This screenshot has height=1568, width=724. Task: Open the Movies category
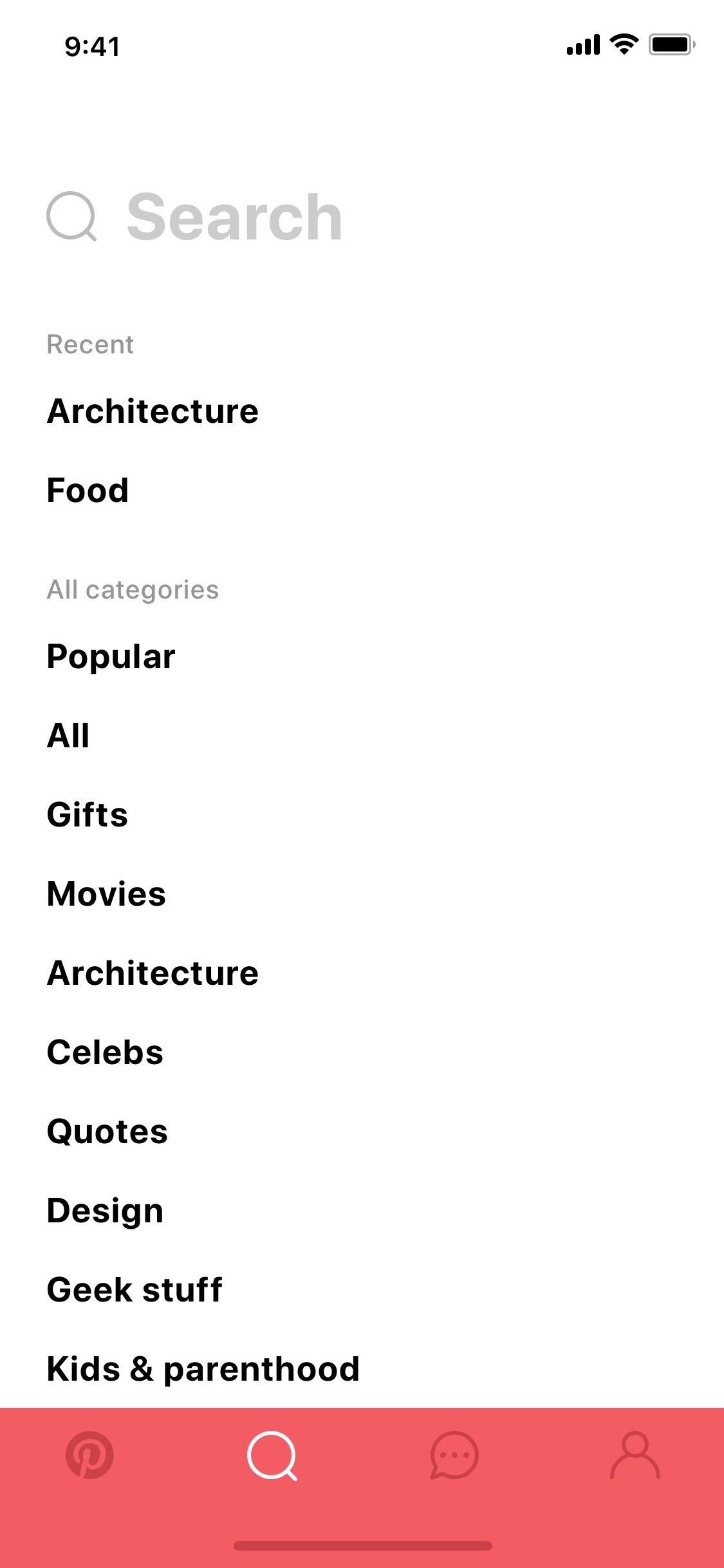106,893
